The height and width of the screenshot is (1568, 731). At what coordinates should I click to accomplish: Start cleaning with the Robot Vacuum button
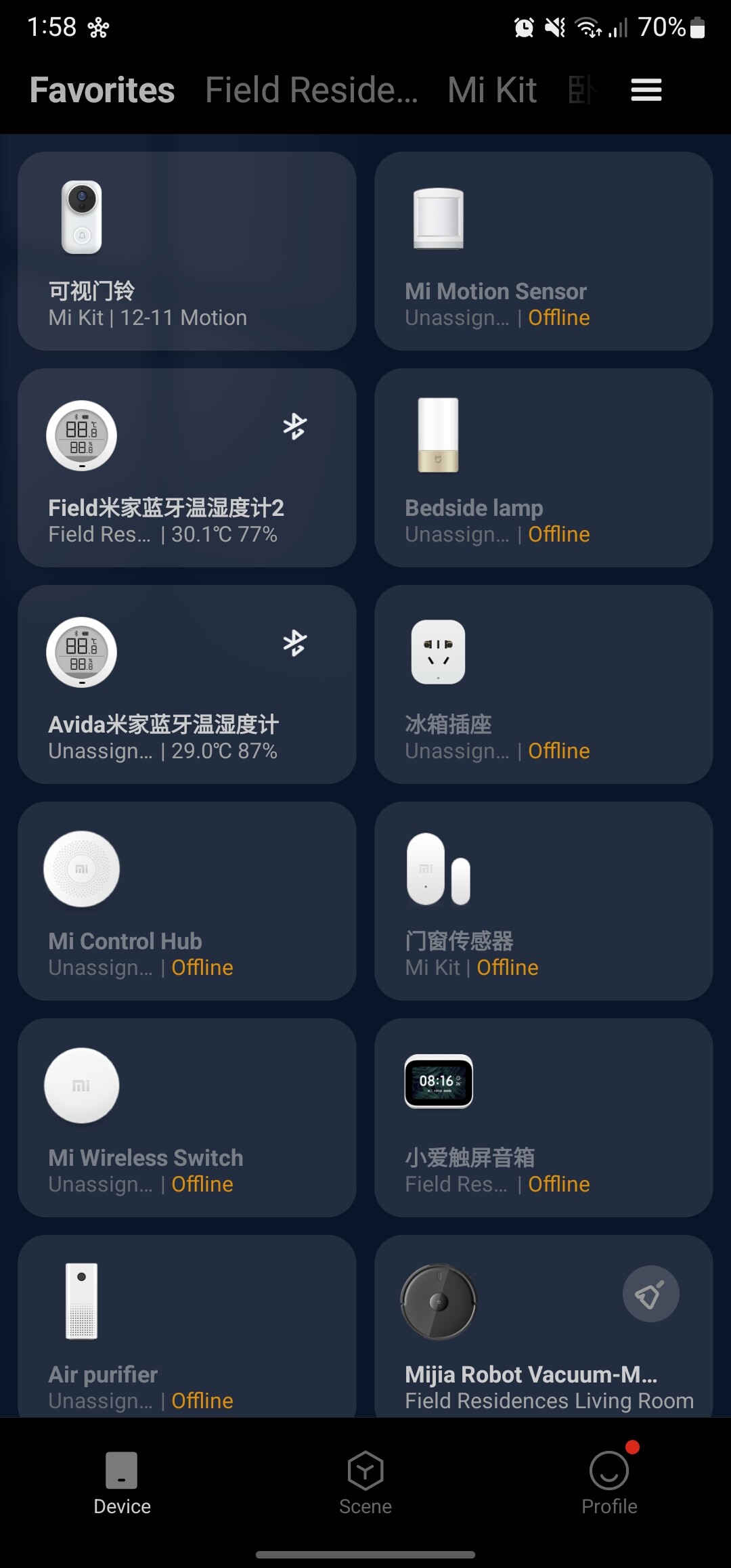[x=650, y=1294]
